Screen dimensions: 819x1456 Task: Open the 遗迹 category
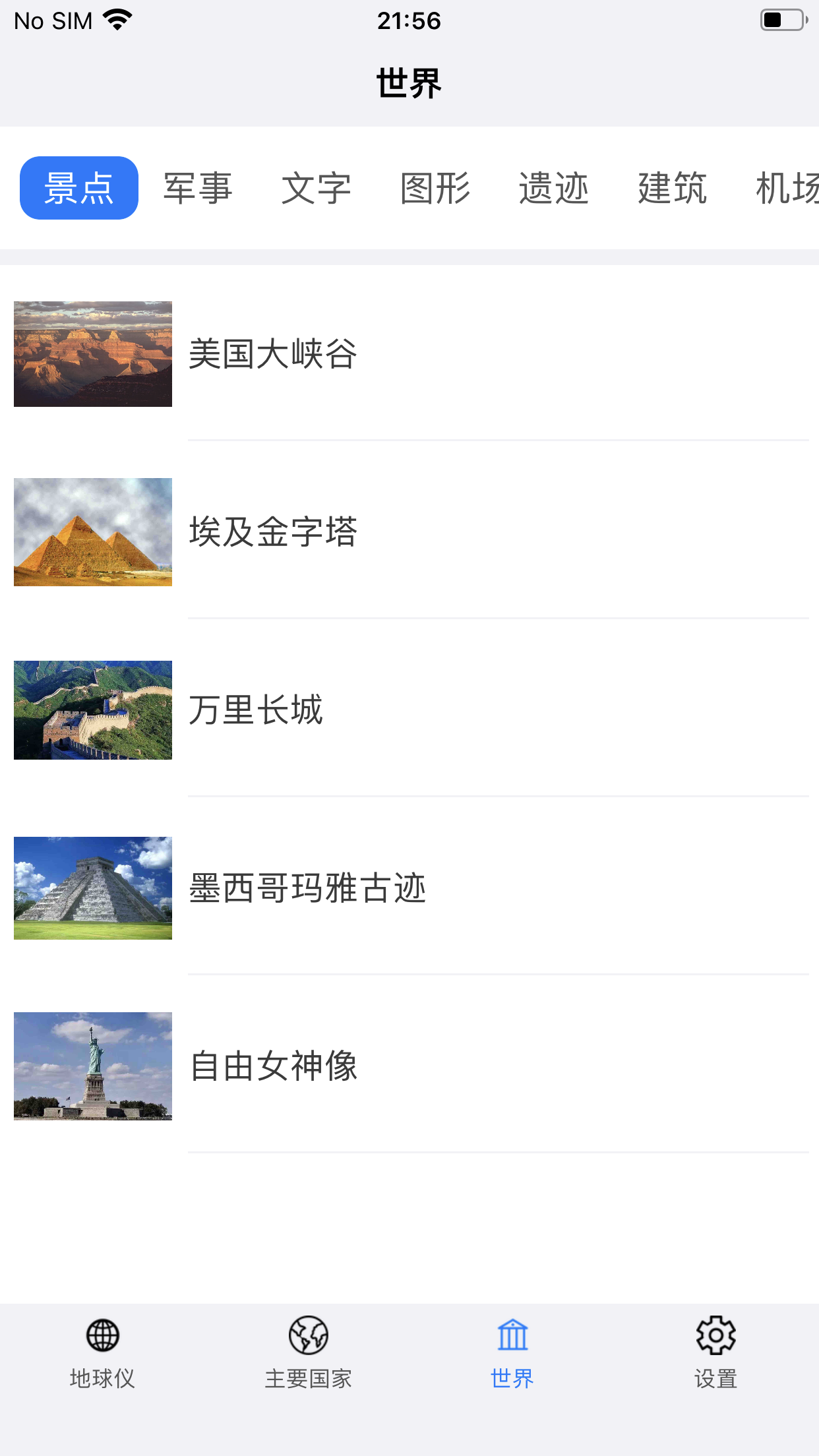(x=554, y=188)
